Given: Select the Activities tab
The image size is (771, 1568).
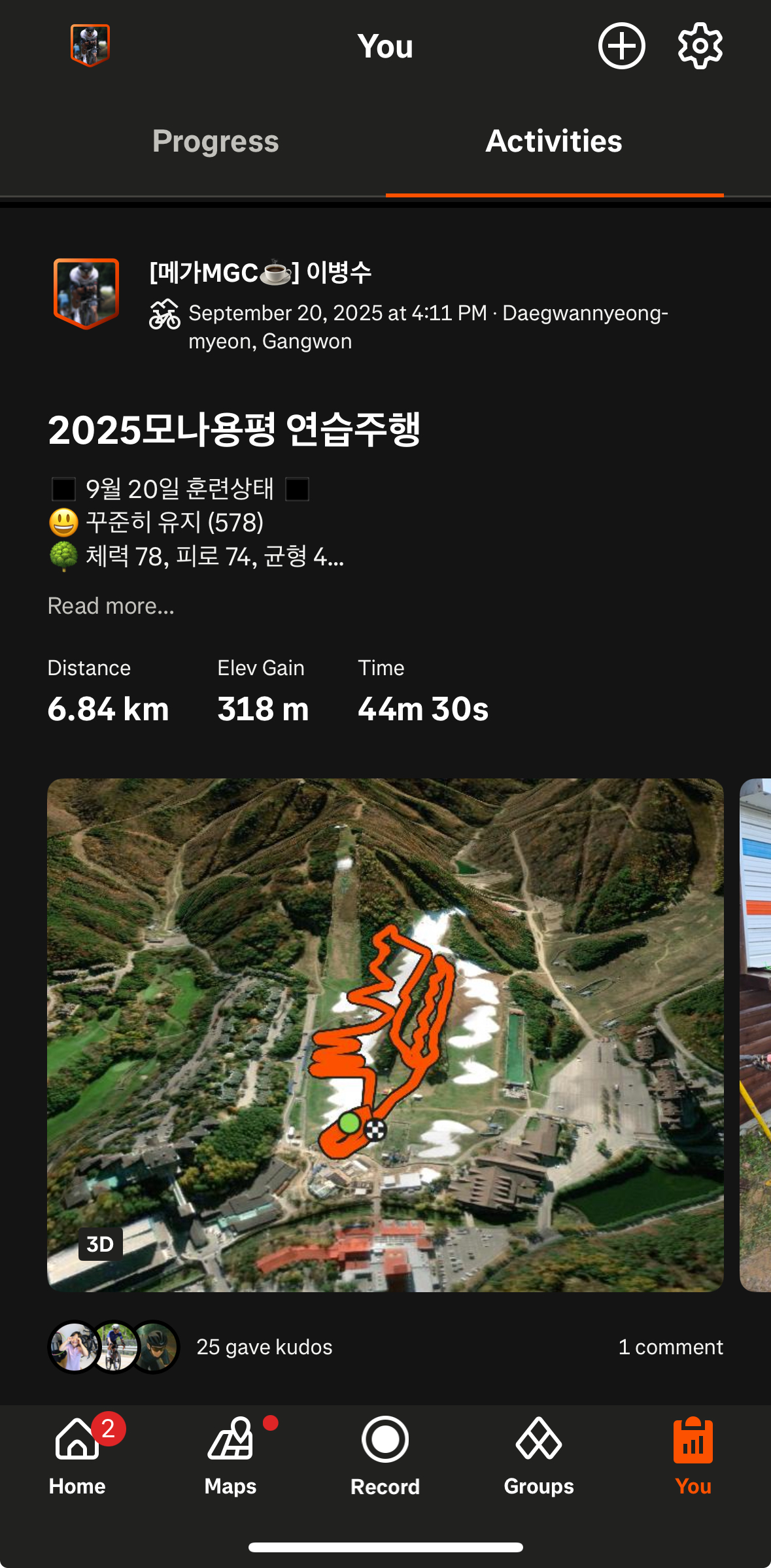Looking at the screenshot, I should coord(553,141).
